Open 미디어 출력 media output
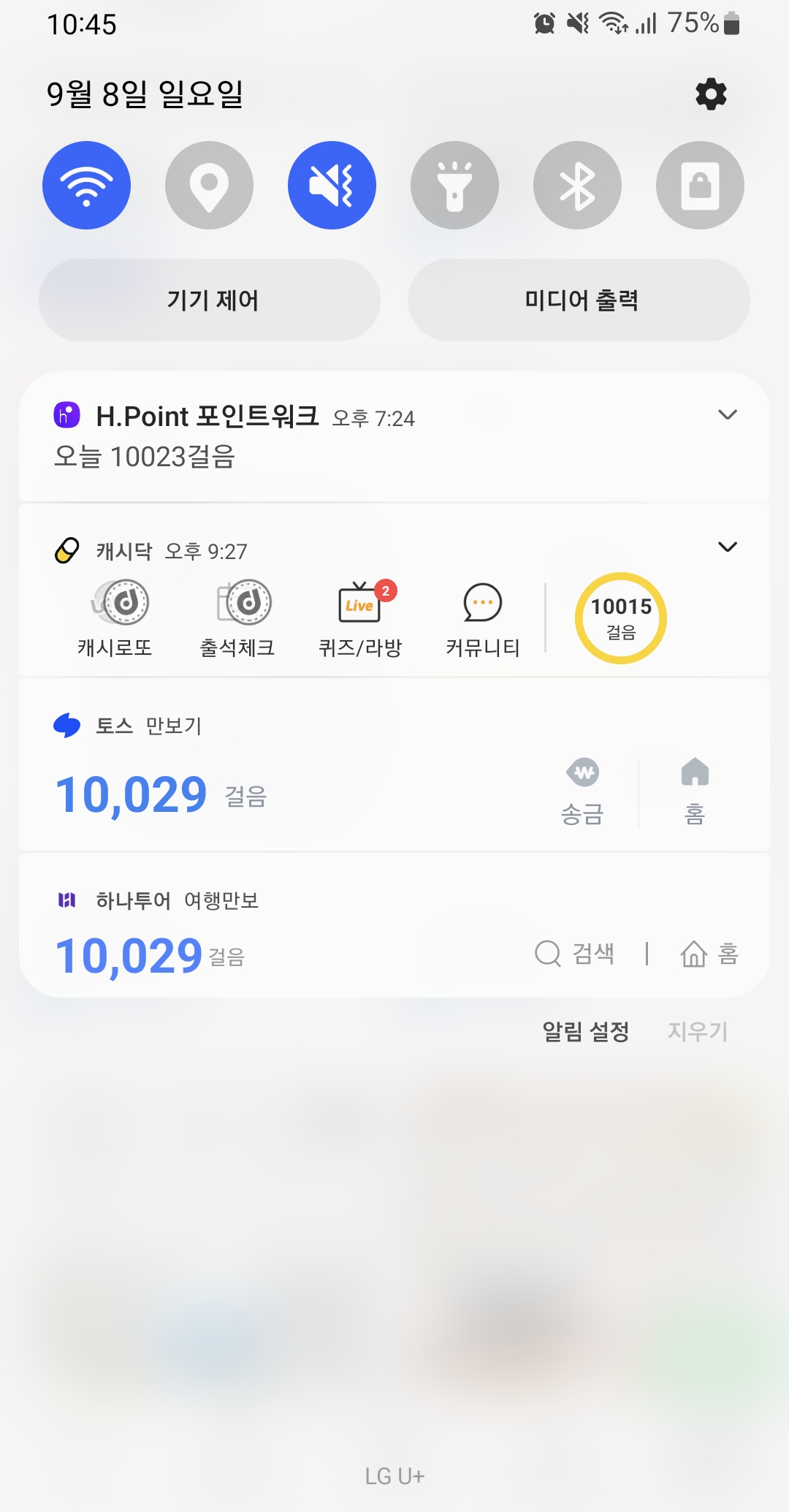Image resolution: width=789 pixels, height=1512 pixels. click(x=579, y=300)
